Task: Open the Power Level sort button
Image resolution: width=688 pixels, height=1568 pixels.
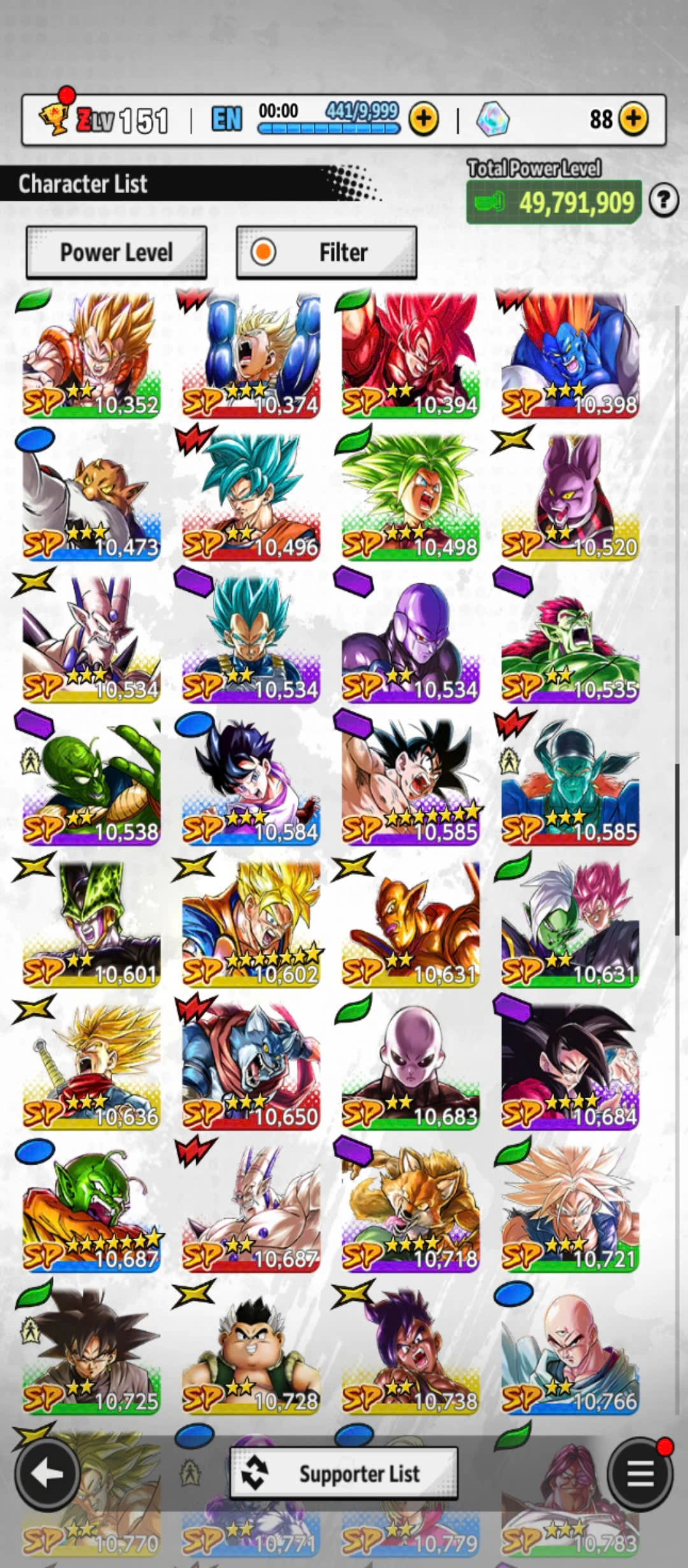Action: (x=116, y=252)
